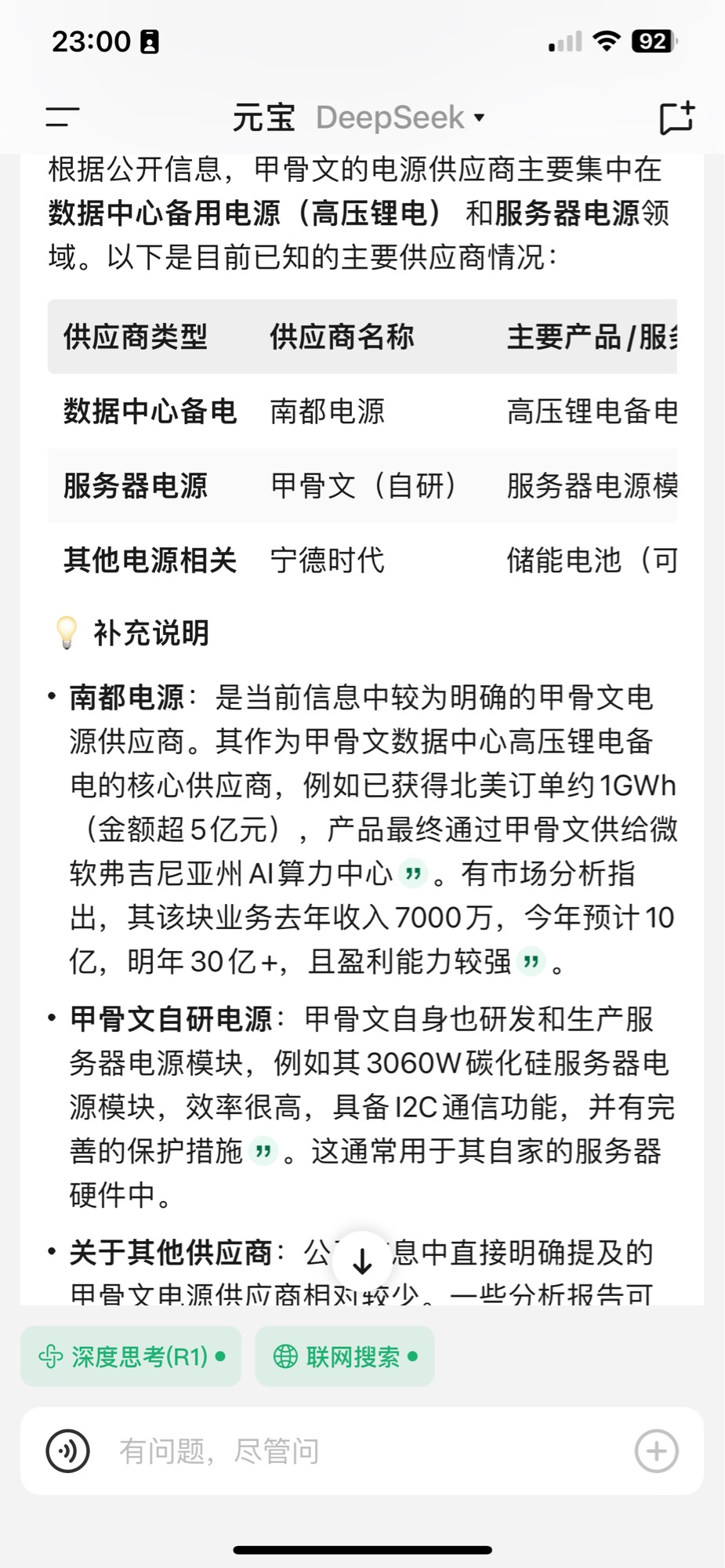Open the DeepSeek model dropdown
The height and width of the screenshot is (1568, 725).
(x=400, y=118)
